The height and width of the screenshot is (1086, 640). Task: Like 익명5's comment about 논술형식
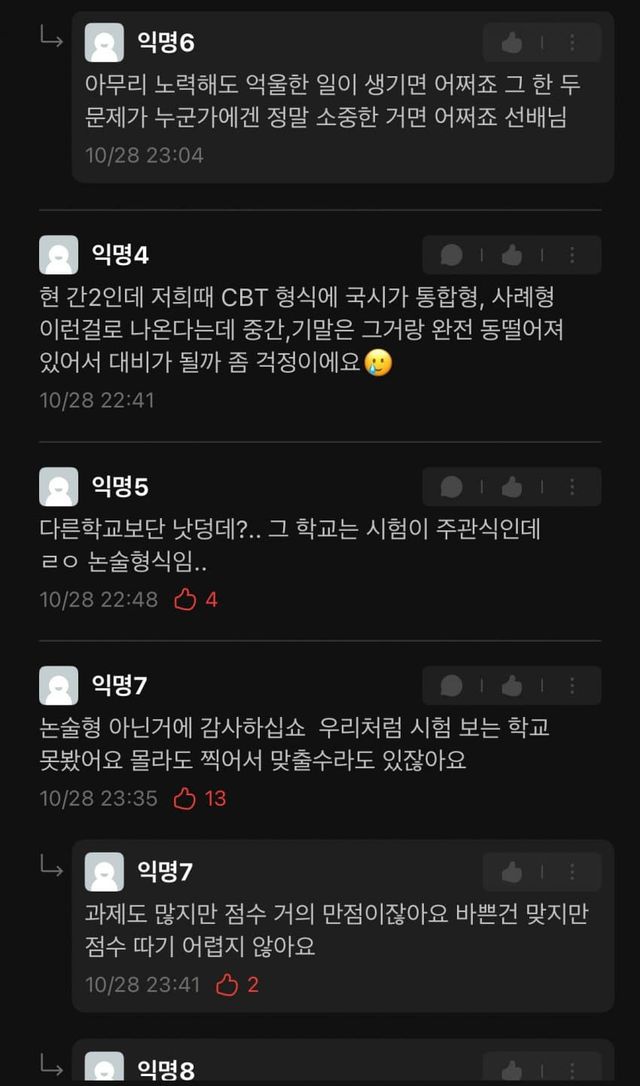click(512, 487)
